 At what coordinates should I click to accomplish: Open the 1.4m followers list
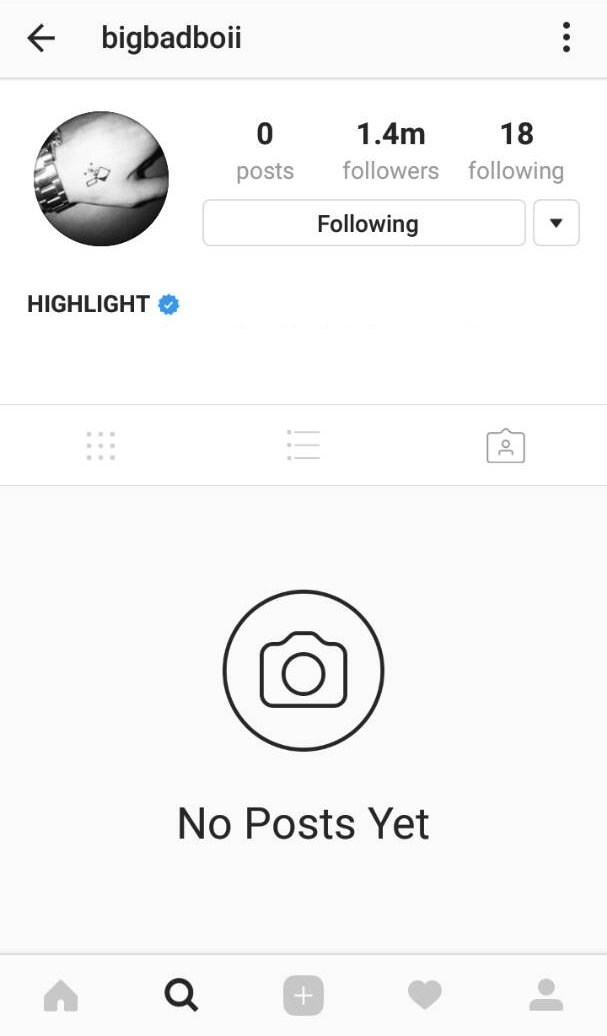pyautogui.click(x=390, y=151)
